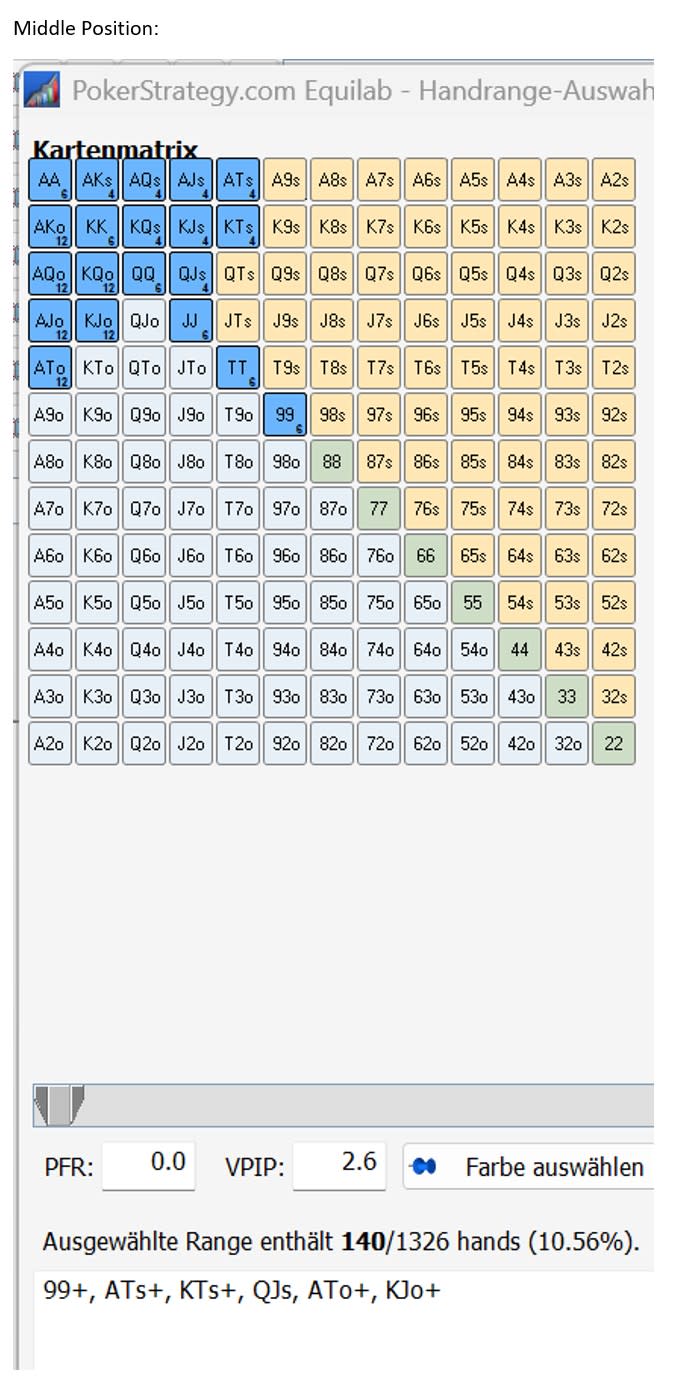Image resolution: width=673 pixels, height=1392 pixels.
Task: Select the QTs suited hand cell
Action: tap(238, 274)
